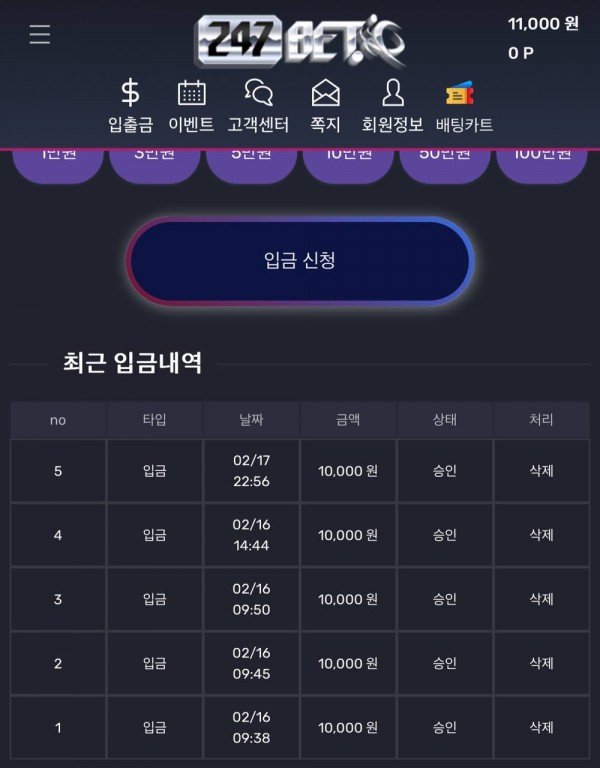Go to 이벤트 events page
The width and height of the screenshot is (600, 768).
(191, 107)
